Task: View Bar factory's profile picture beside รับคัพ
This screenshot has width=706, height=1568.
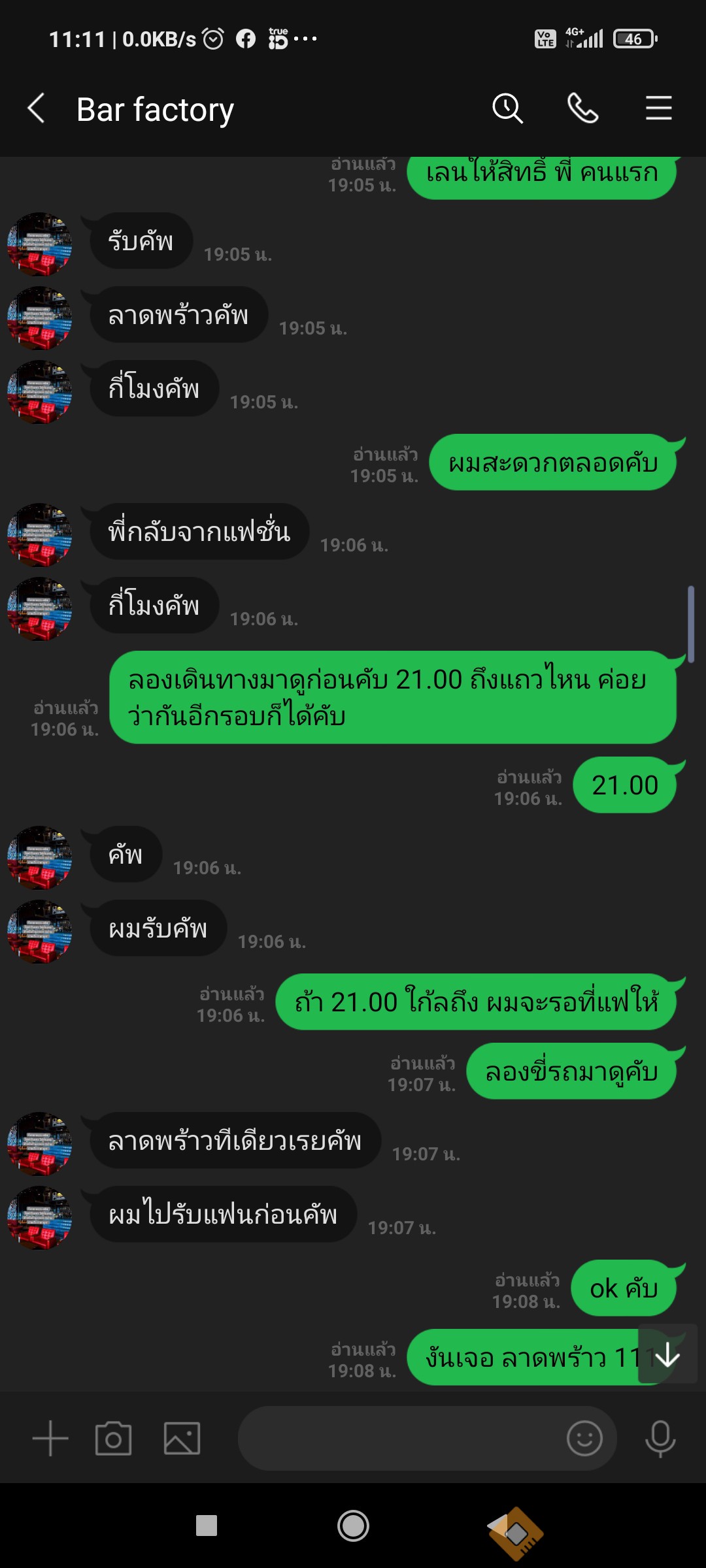Action: tap(39, 244)
